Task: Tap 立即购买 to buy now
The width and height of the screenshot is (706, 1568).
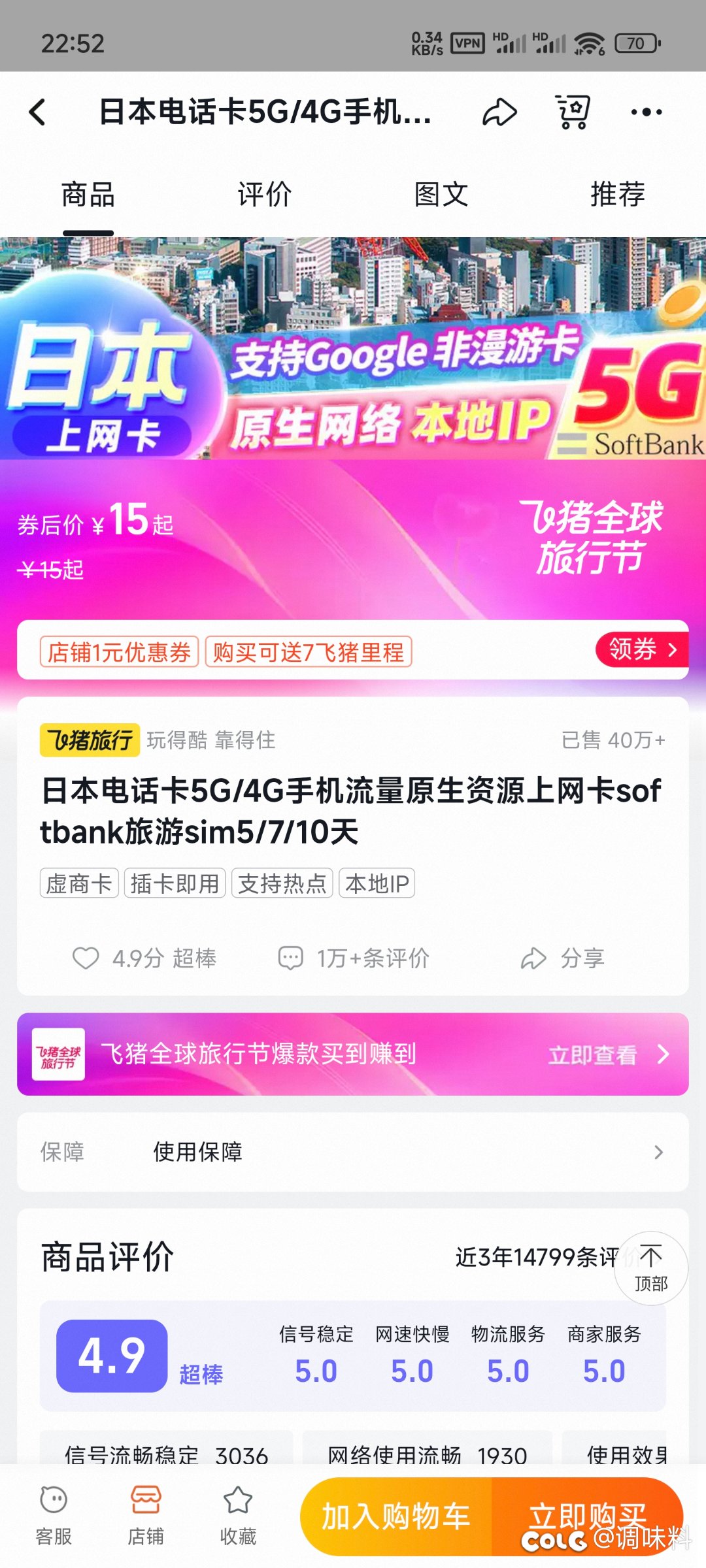Action: (x=587, y=1516)
